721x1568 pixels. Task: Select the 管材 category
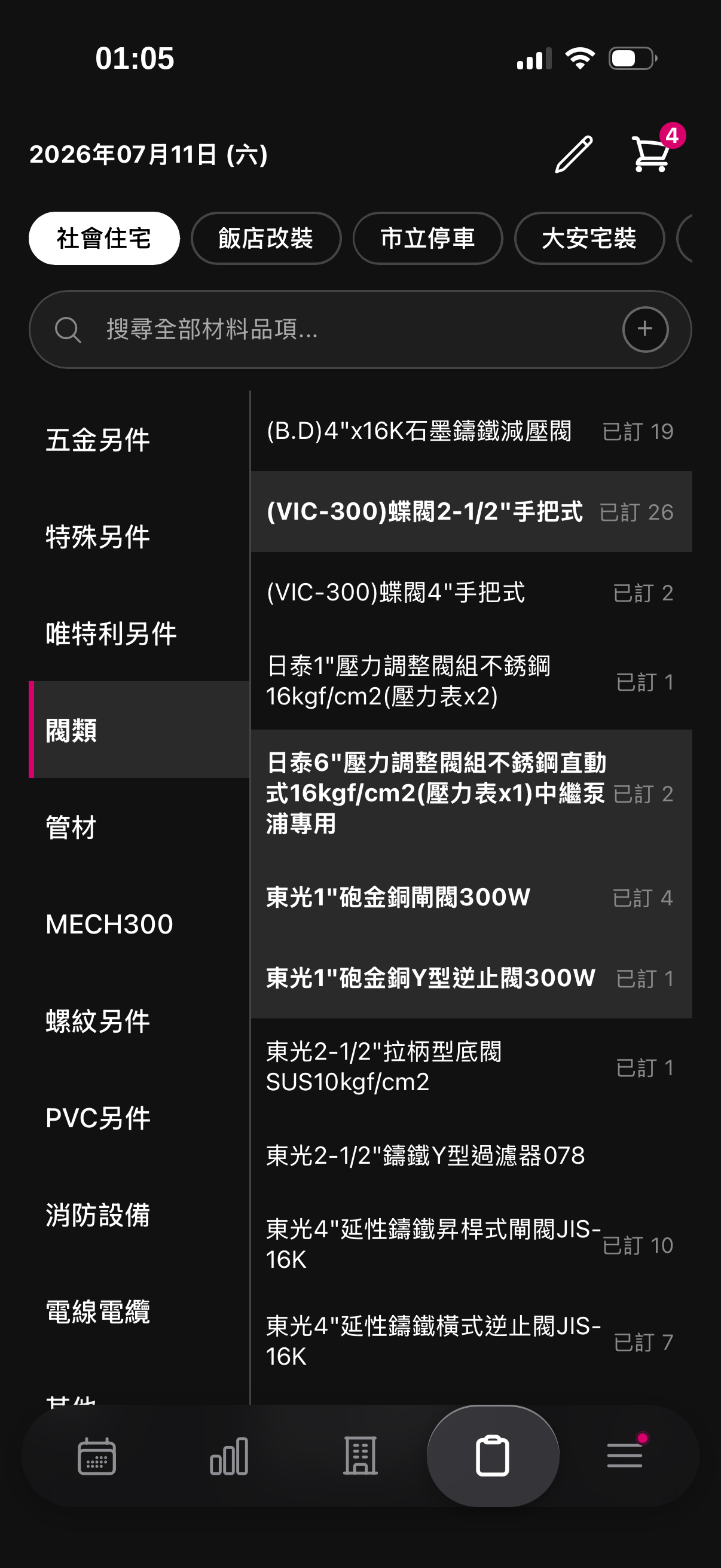click(x=139, y=826)
